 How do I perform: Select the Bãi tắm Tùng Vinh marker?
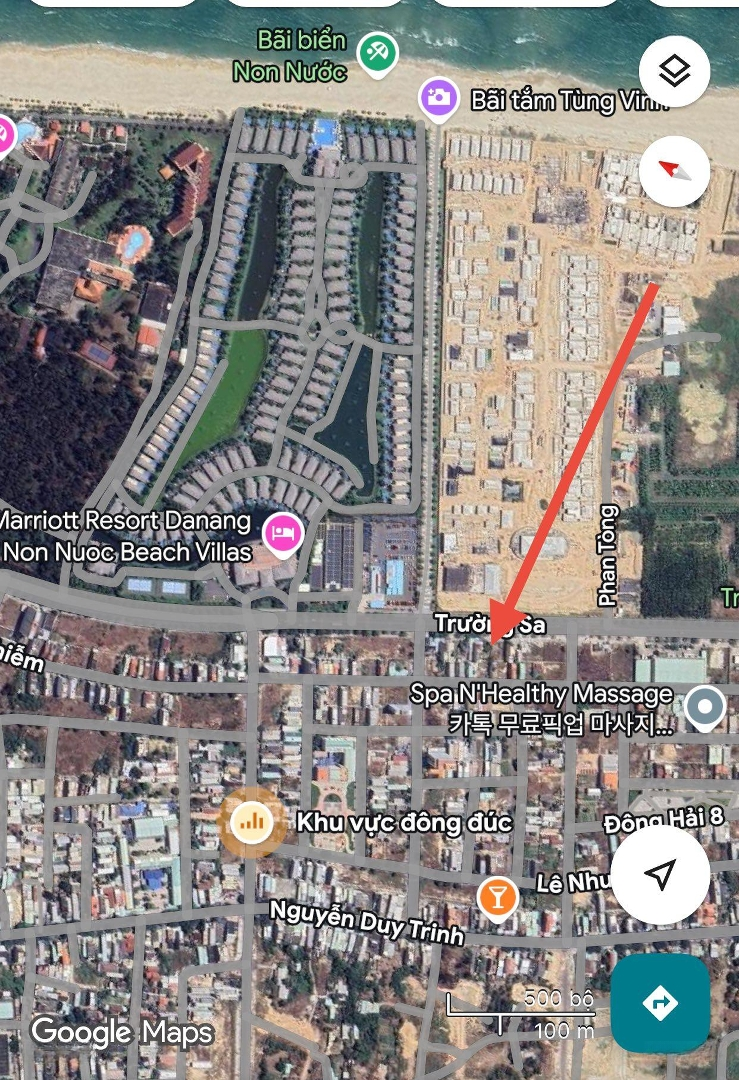[437, 98]
